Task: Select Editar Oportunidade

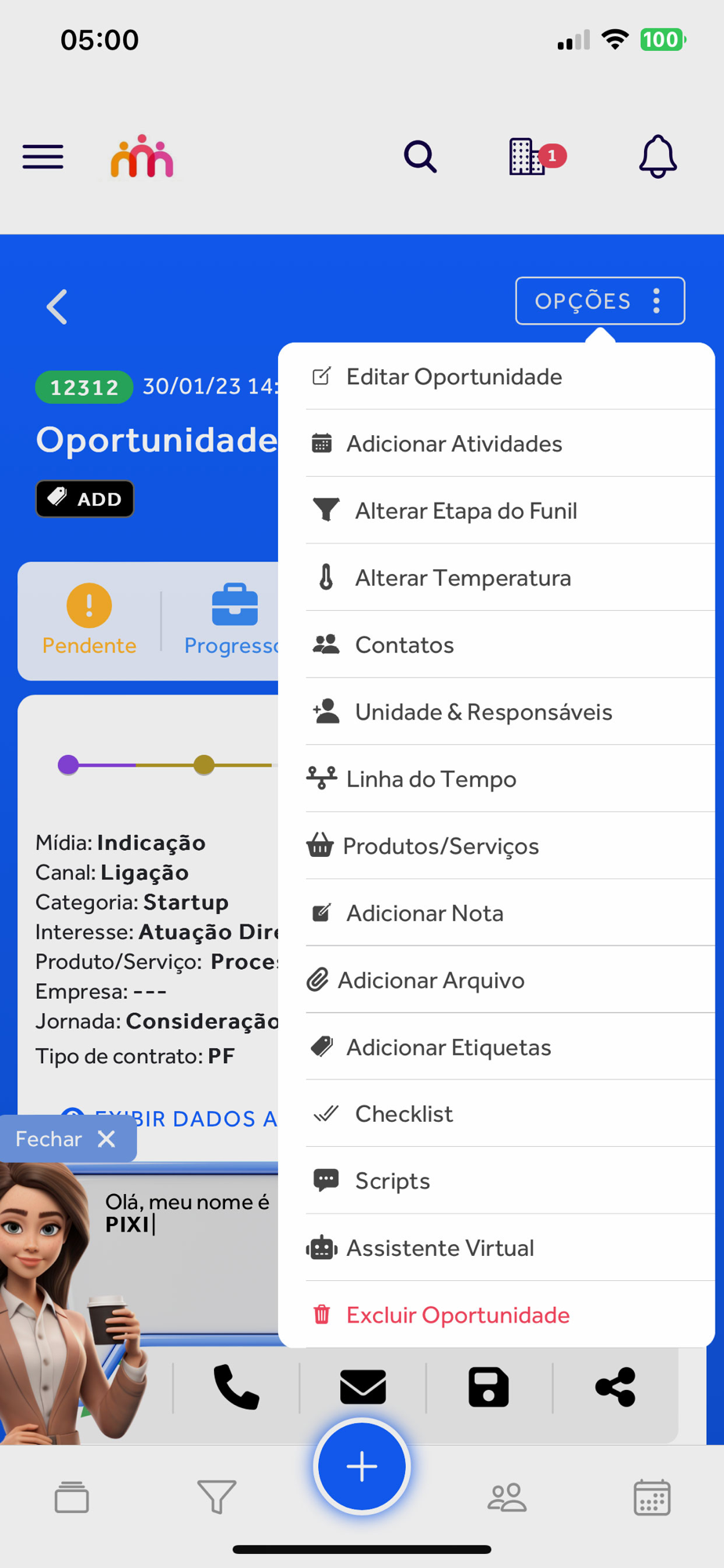Action: point(454,377)
